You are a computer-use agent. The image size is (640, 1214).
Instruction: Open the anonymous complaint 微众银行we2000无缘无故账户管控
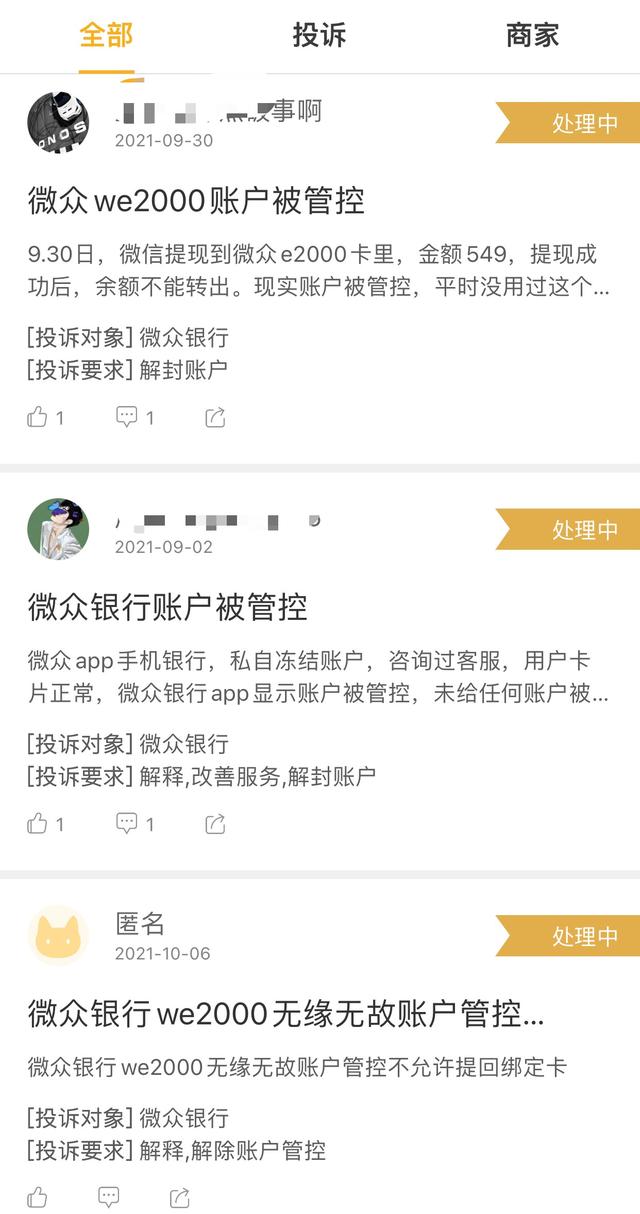(x=286, y=1014)
